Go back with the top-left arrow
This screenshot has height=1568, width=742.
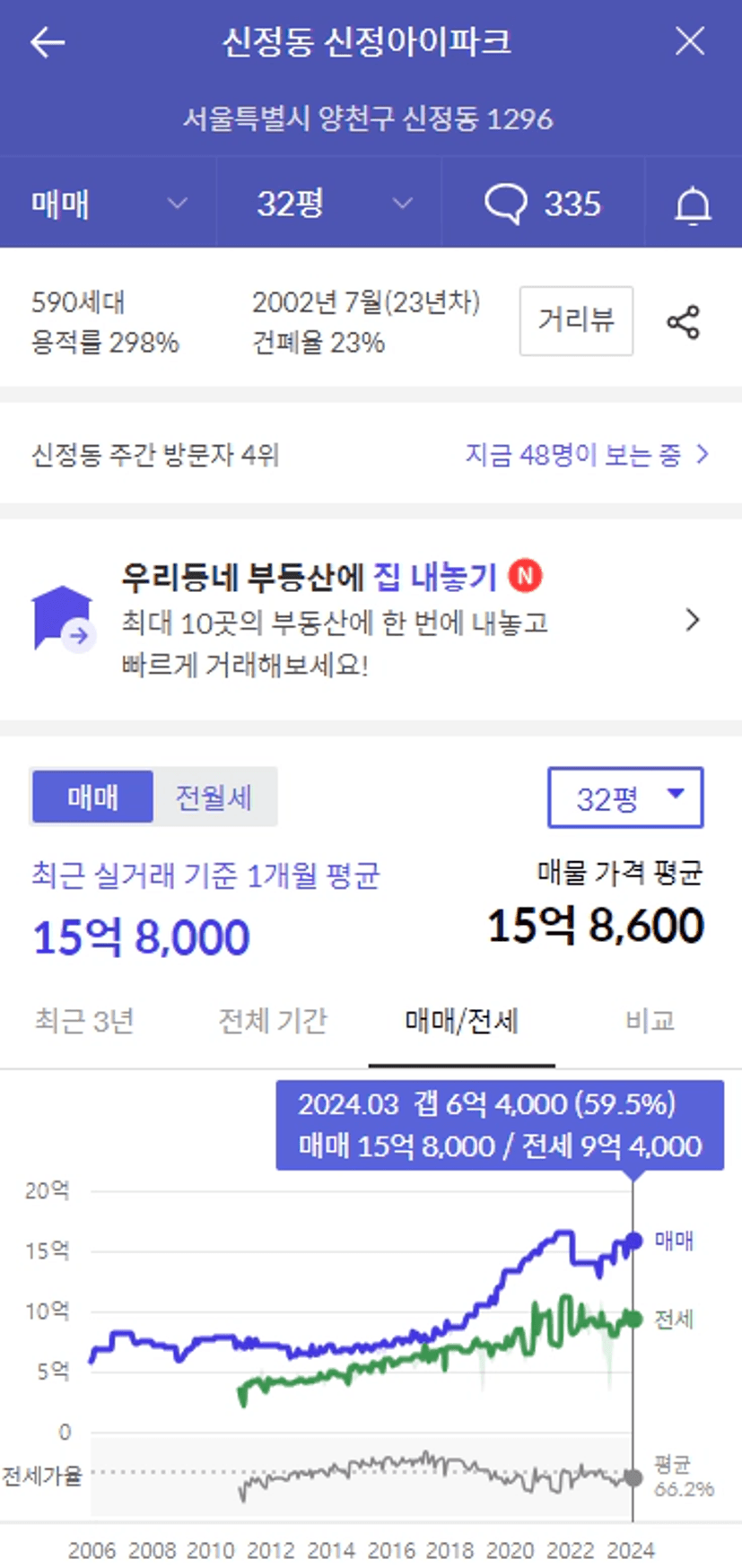tap(48, 42)
